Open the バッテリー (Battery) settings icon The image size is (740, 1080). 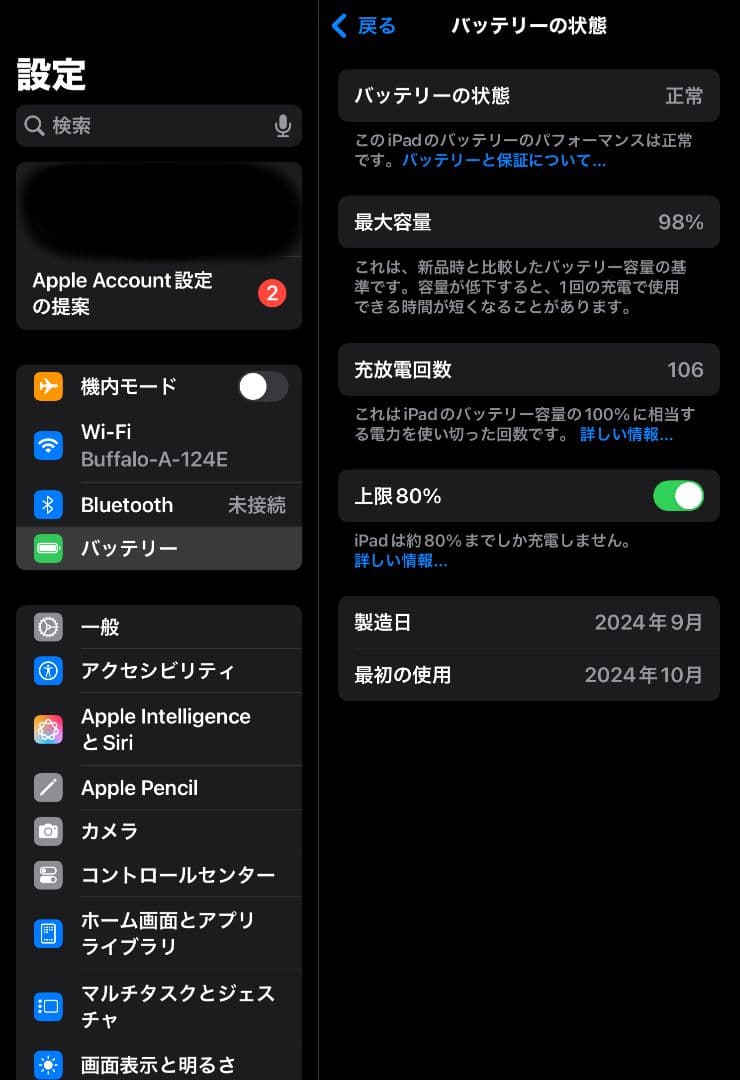click(x=49, y=548)
